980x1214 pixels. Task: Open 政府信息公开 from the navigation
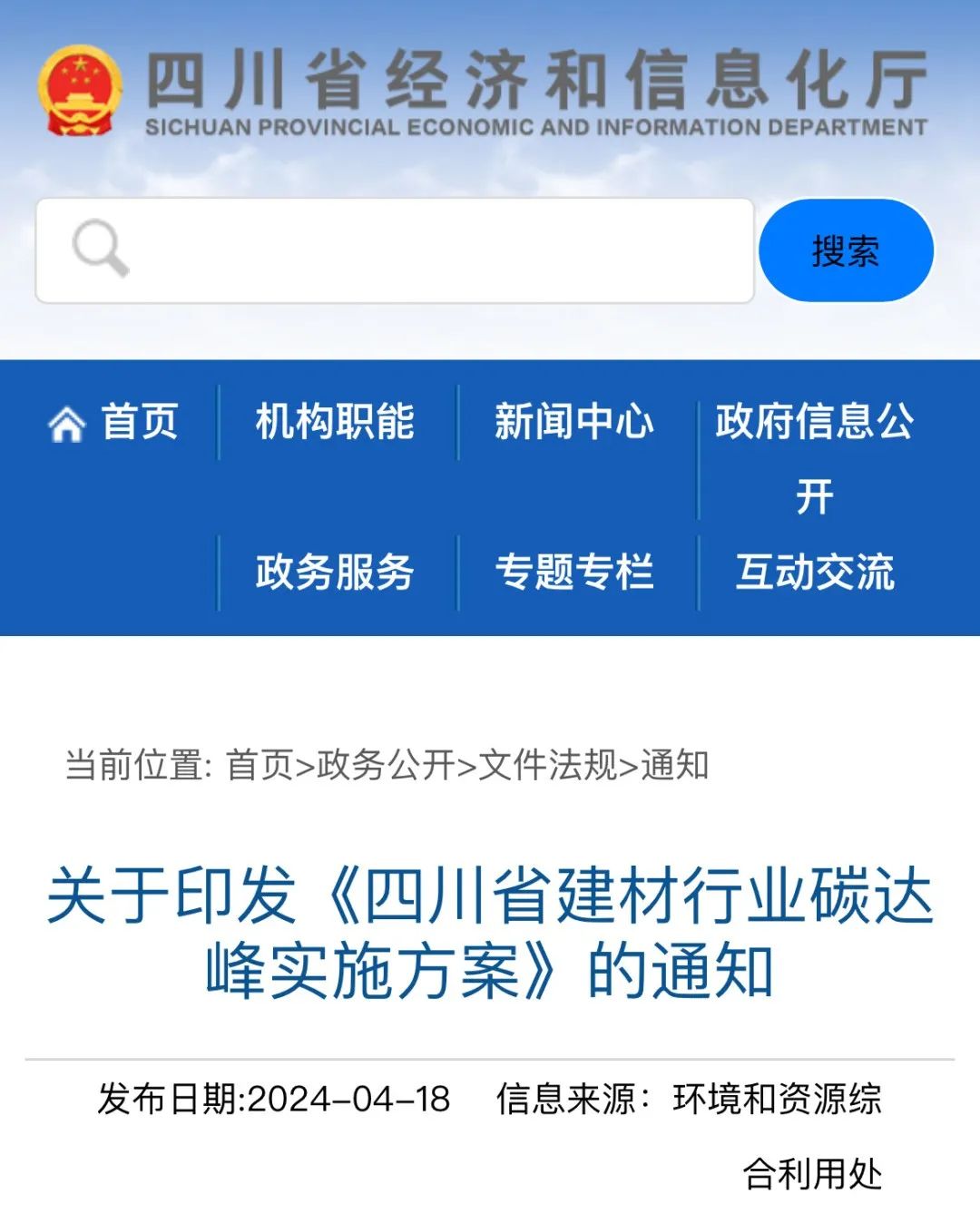click(x=814, y=456)
